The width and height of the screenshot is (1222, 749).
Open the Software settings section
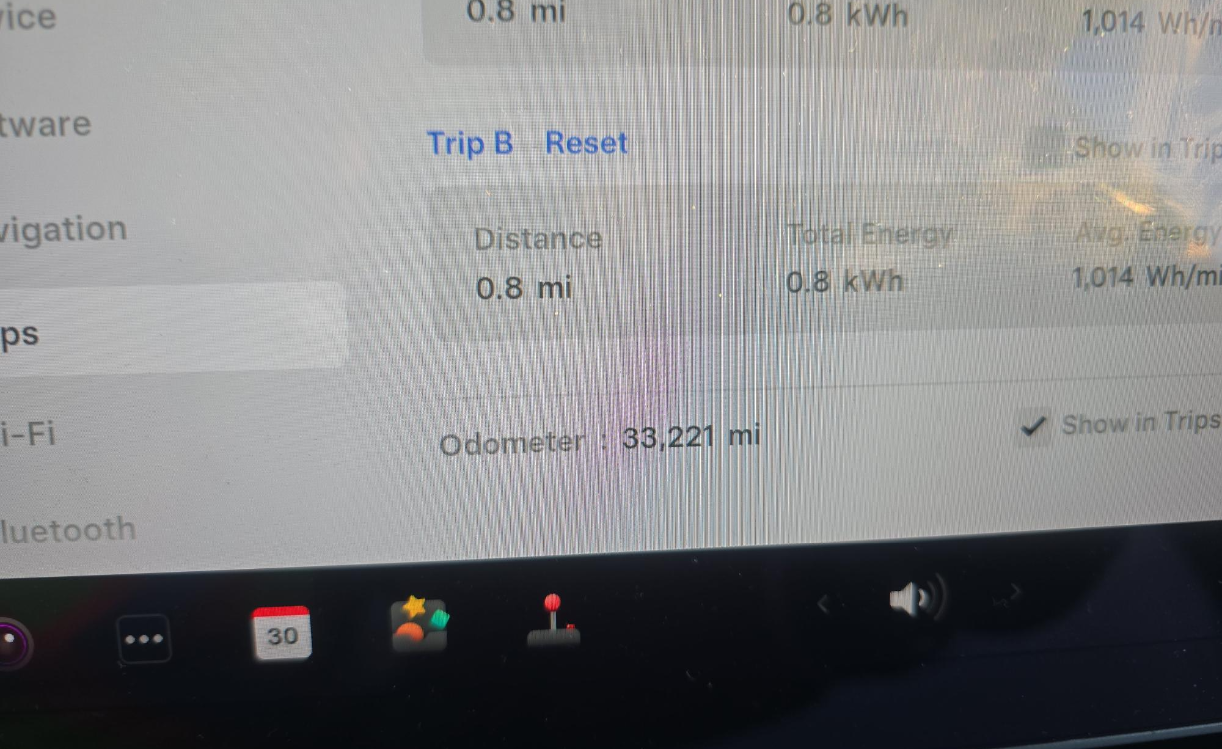point(46,125)
